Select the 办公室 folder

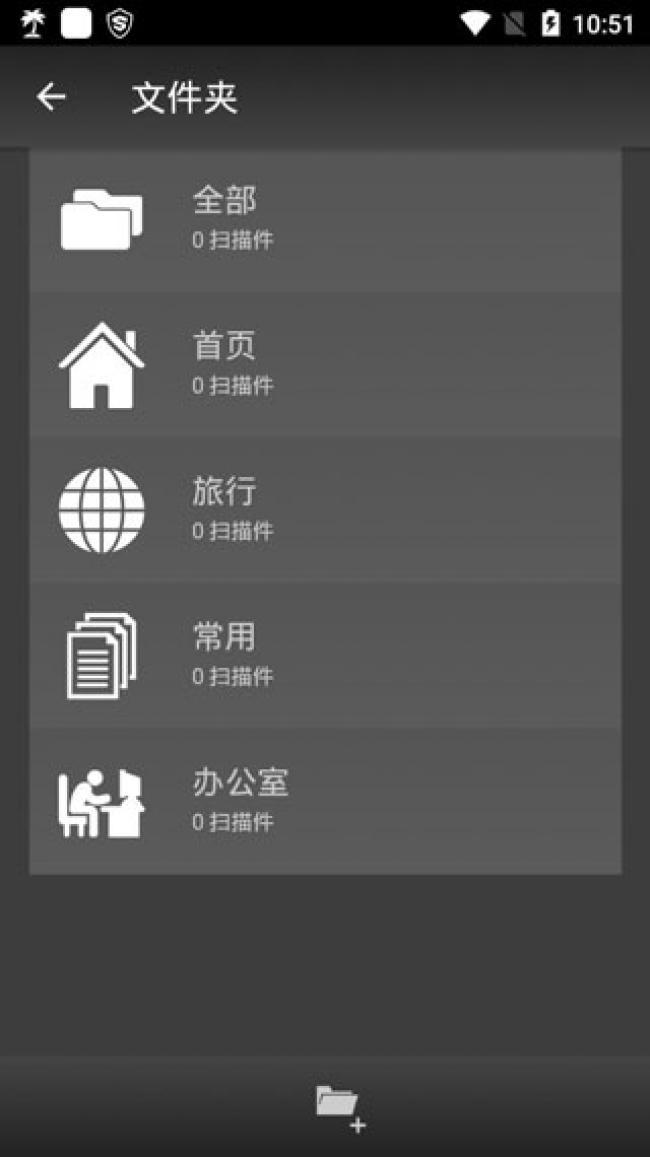click(325, 801)
